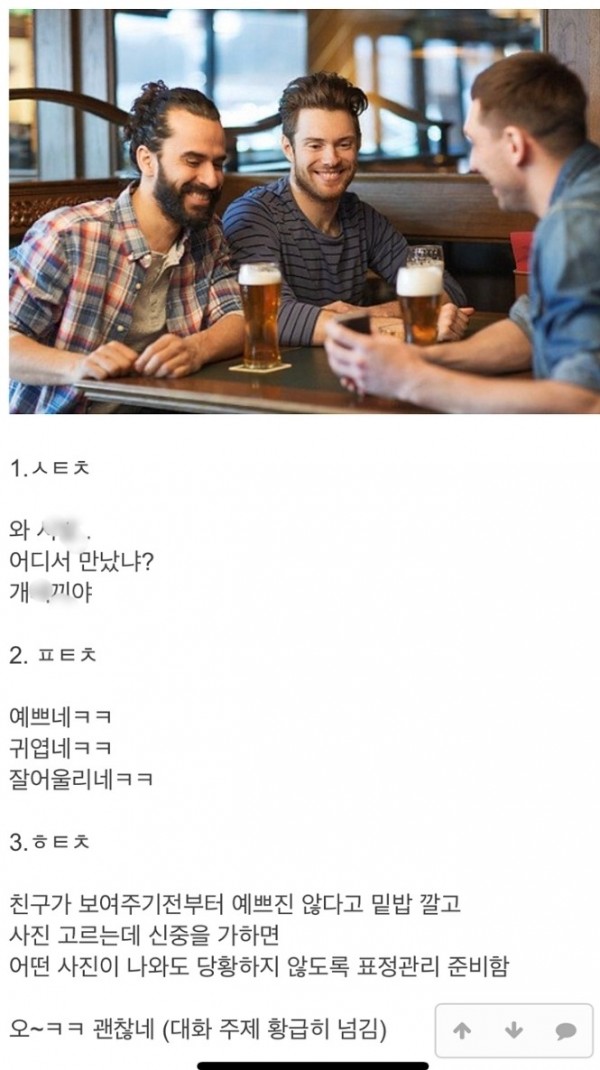Open comments via the speech bubble icon
Viewport: 600px width, 1070px height.
[564, 1030]
